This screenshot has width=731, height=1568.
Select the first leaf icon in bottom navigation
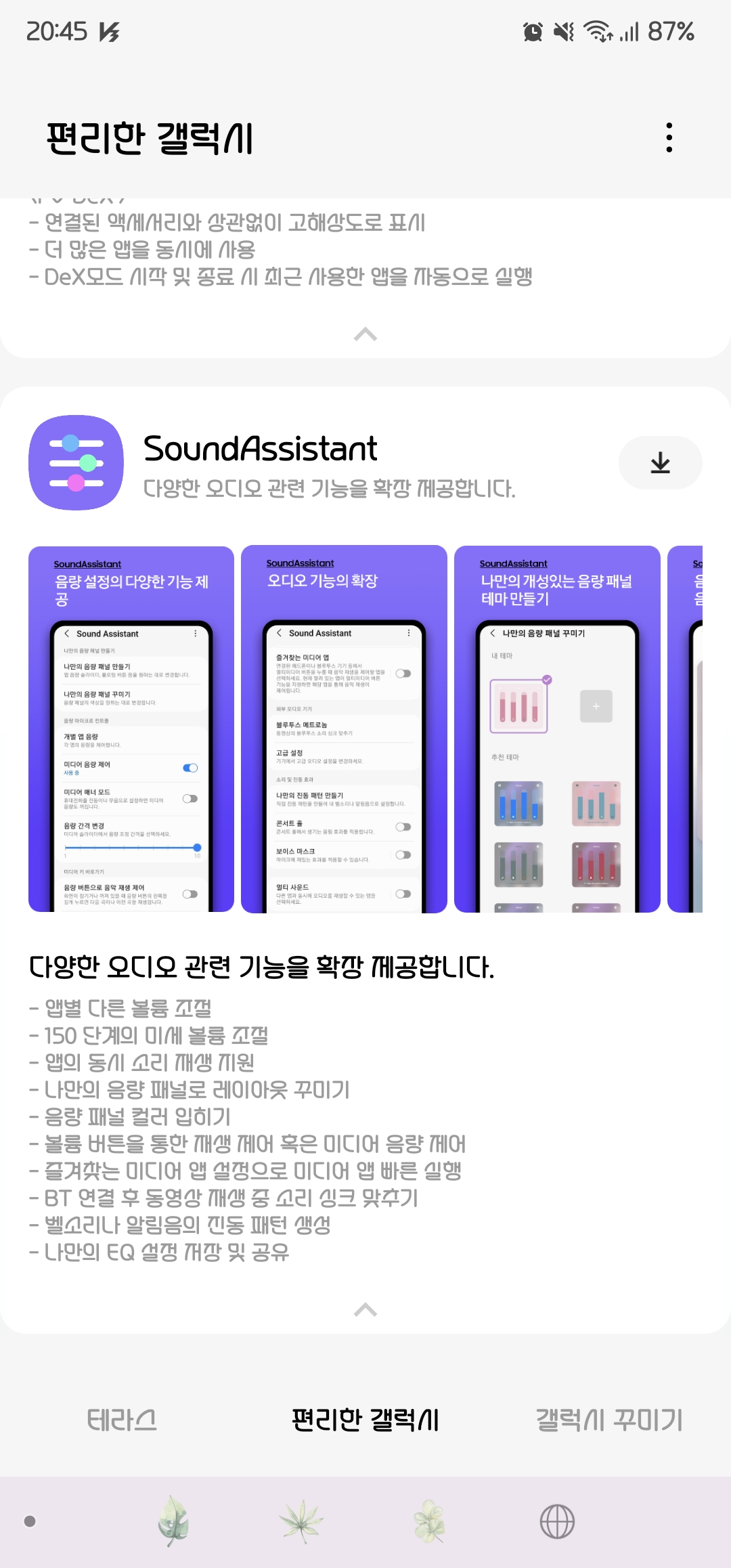(x=175, y=1520)
